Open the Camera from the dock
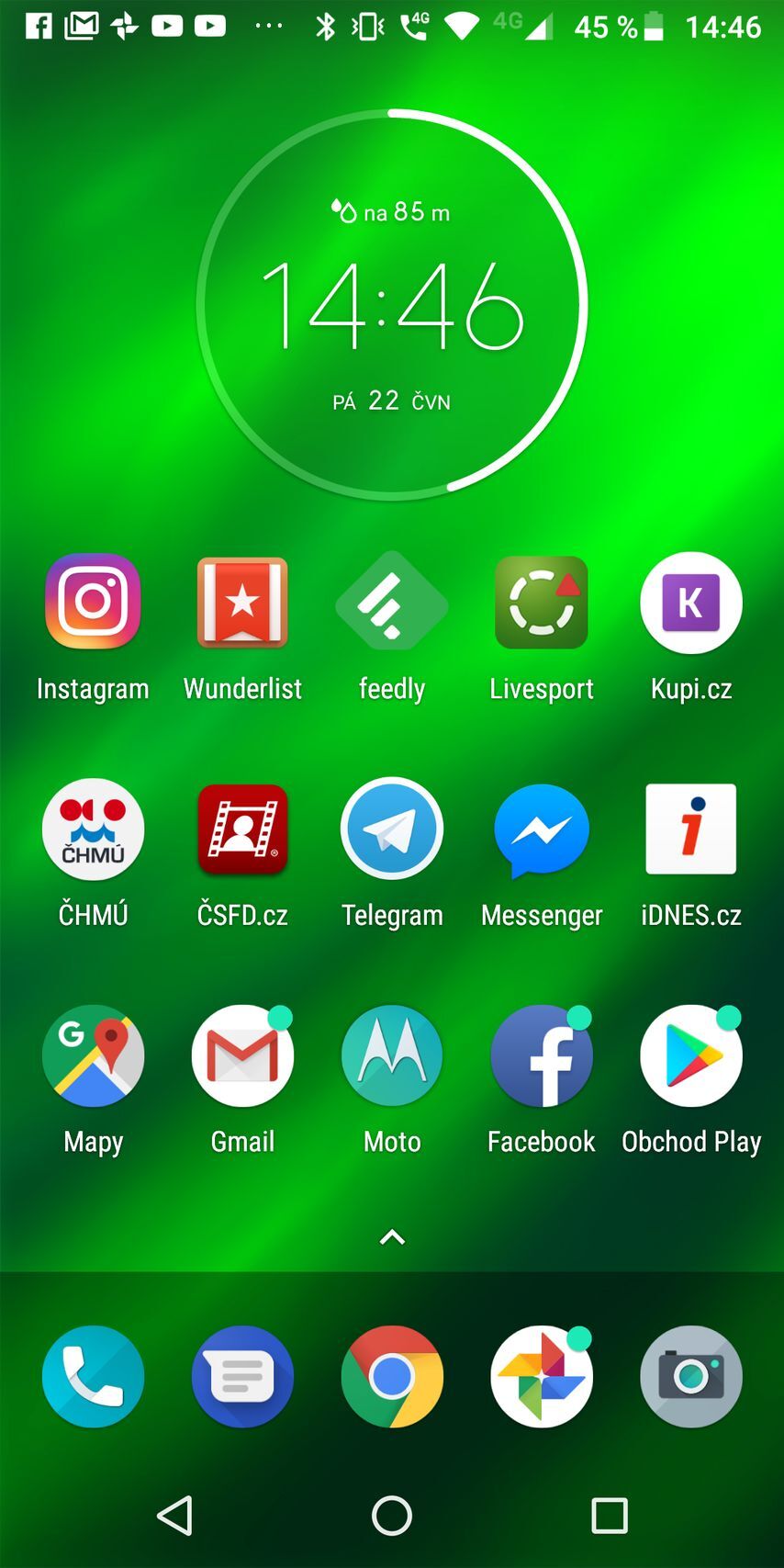The image size is (784, 1568). [x=690, y=1378]
